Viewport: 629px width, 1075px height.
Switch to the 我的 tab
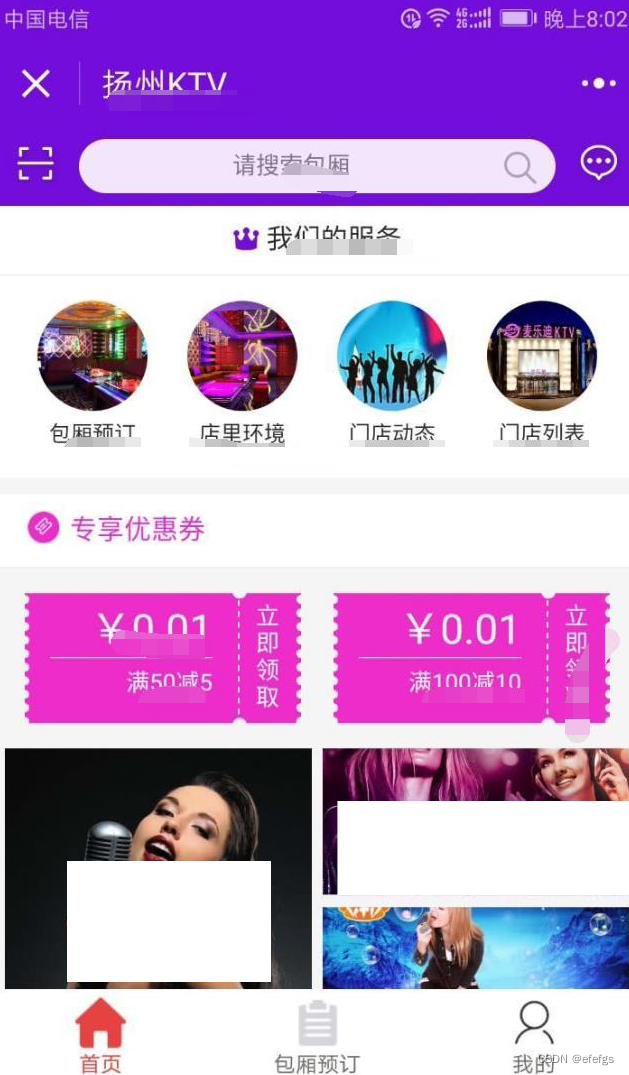(x=533, y=1036)
